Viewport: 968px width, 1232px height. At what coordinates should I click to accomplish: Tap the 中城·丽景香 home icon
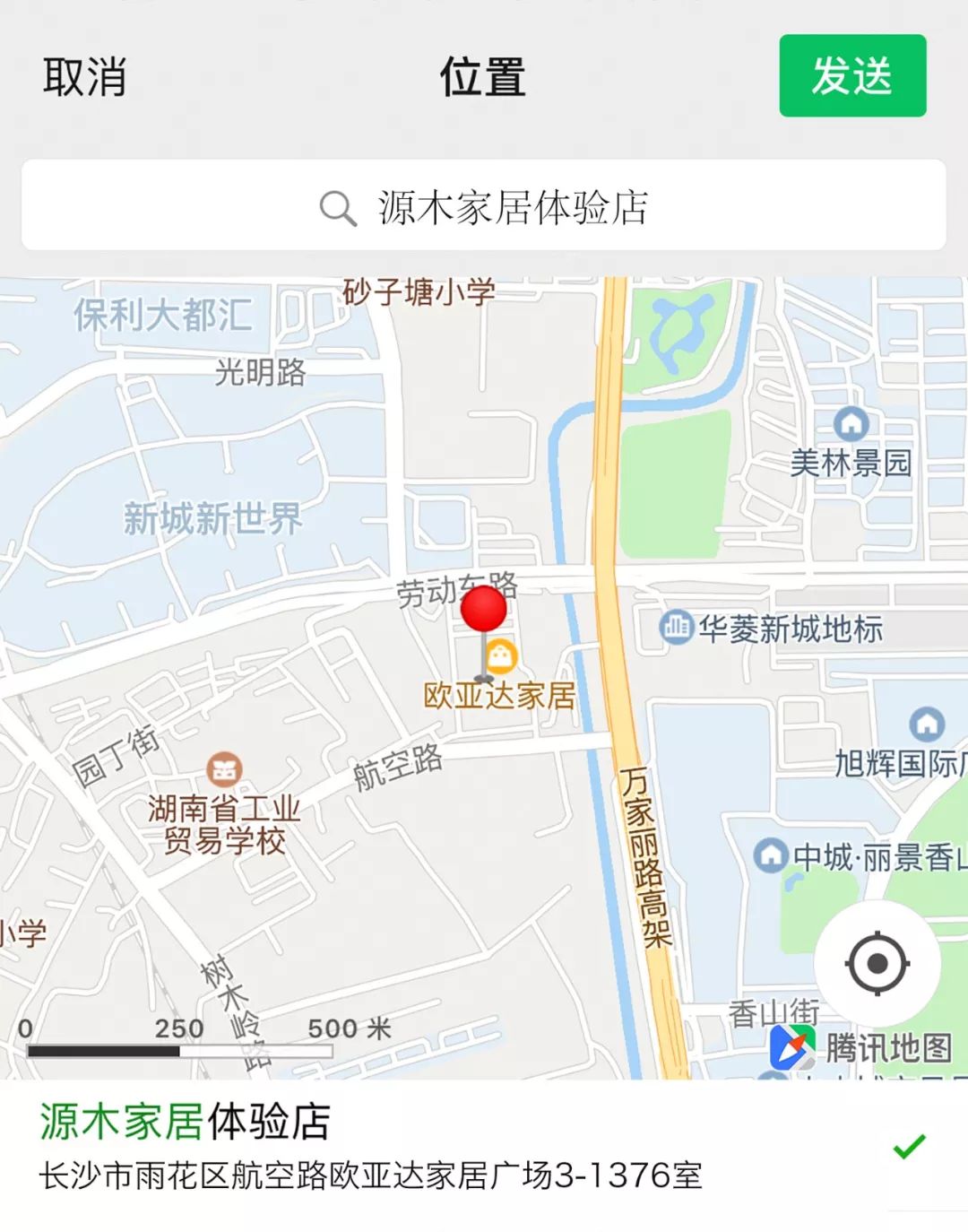pyautogui.click(x=769, y=855)
